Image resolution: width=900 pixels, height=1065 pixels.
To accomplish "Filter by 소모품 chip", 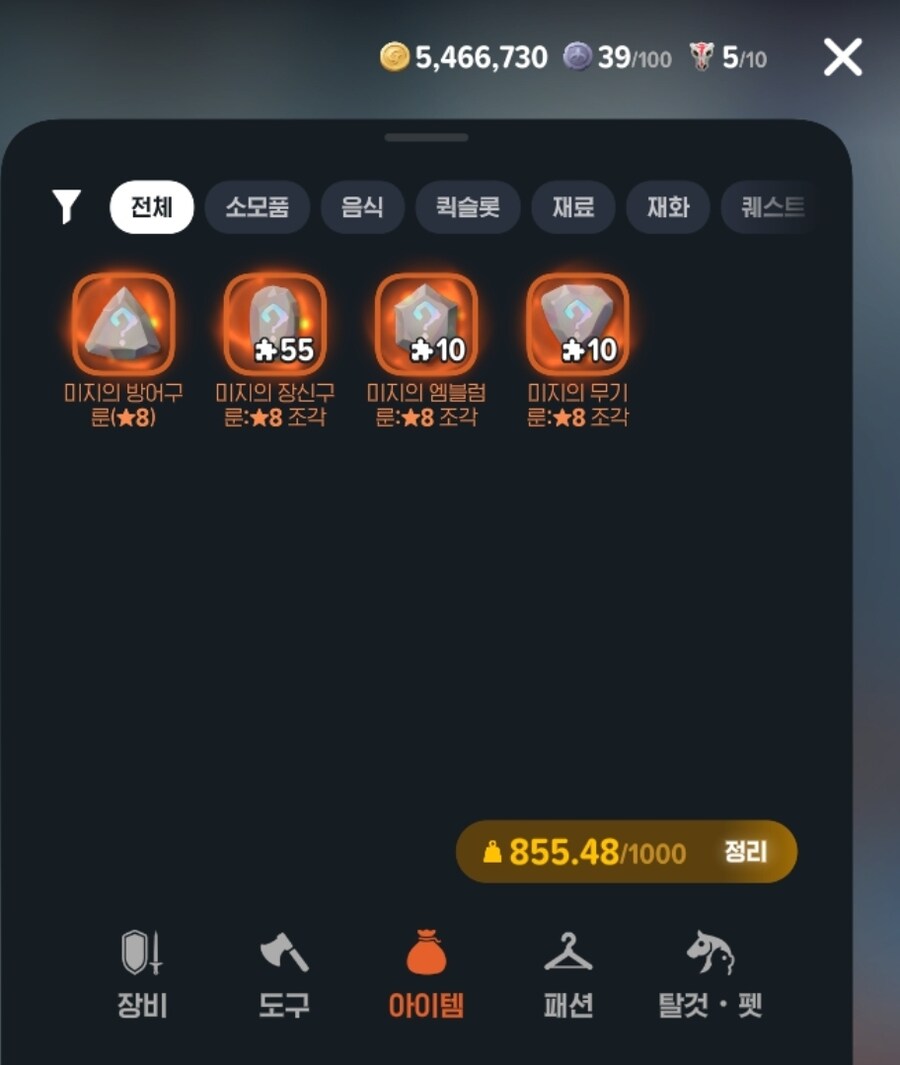I will click(257, 207).
